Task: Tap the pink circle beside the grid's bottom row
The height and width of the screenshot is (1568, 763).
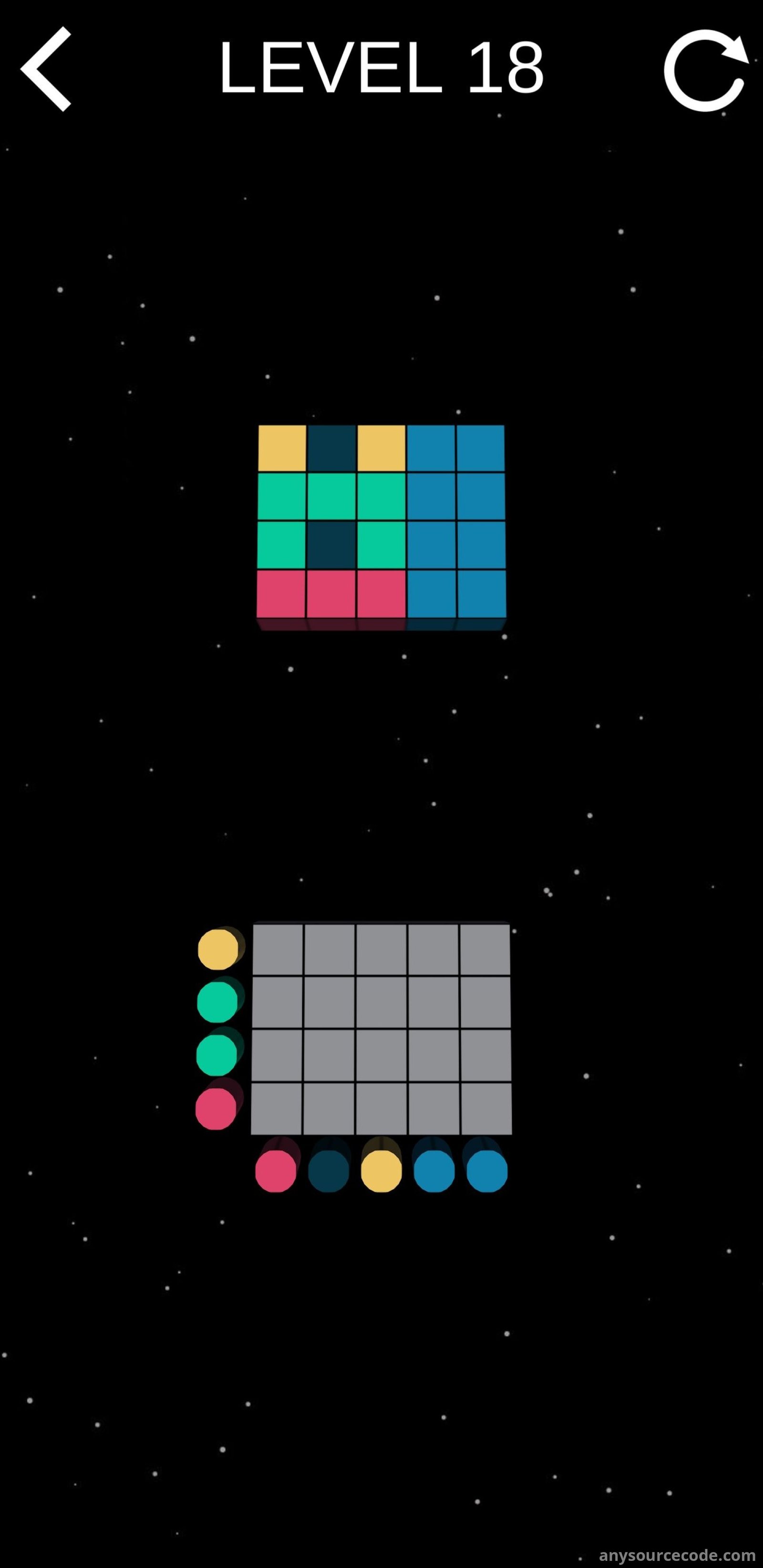Action: click(x=216, y=1108)
